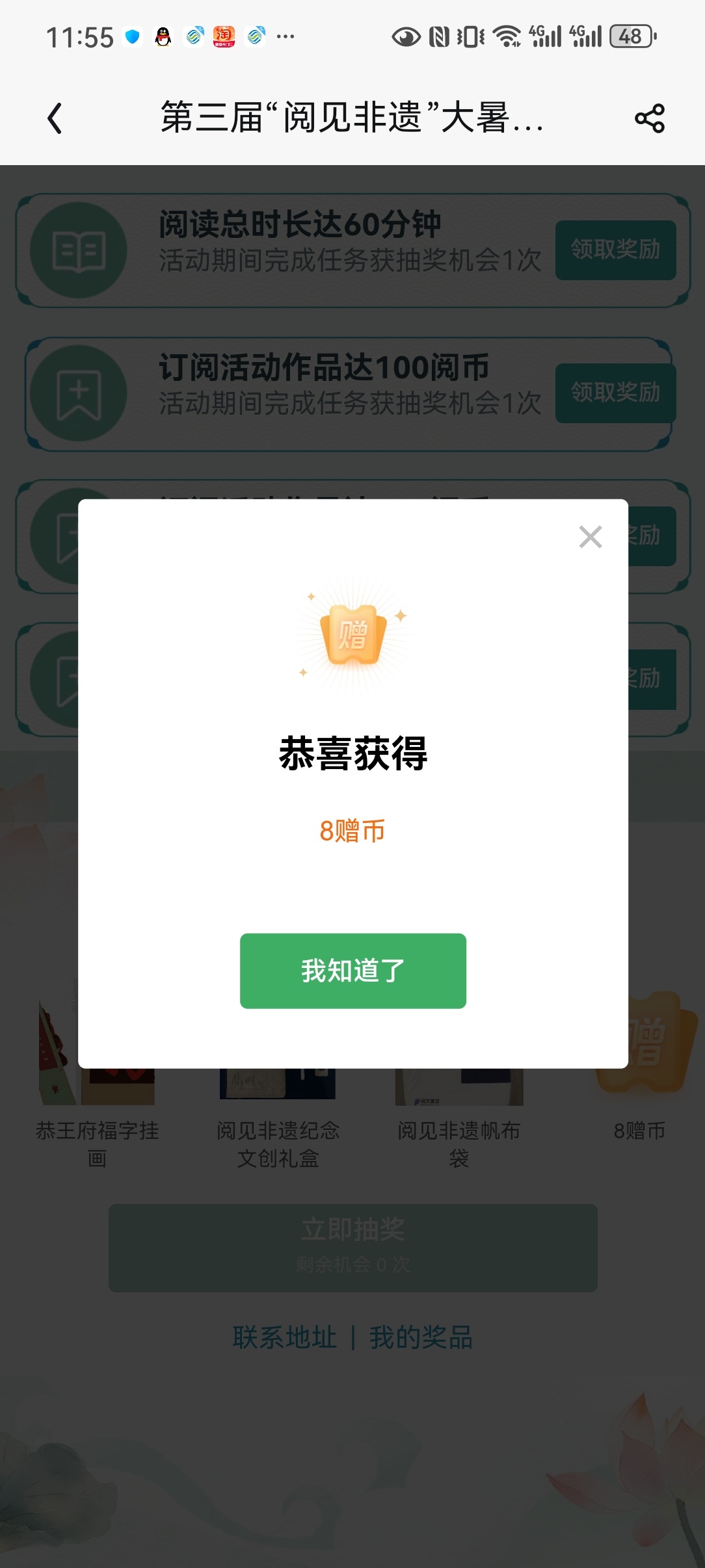Go back using the top-left arrow
Screen dimensions: 705x1568
[x=55, y=118]
